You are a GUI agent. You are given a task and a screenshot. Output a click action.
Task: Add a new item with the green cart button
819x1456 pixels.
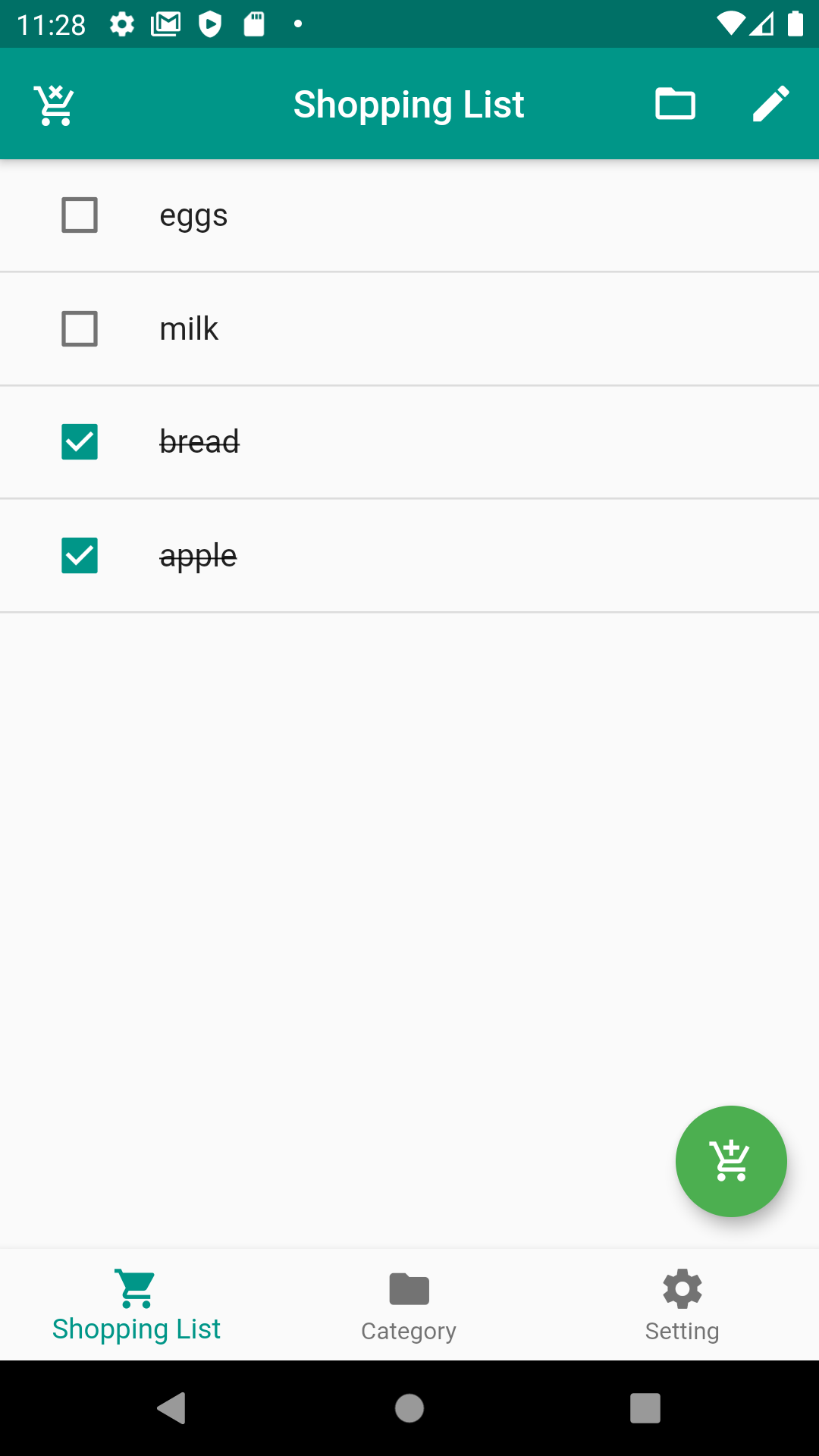click(x=731, y=1161)
